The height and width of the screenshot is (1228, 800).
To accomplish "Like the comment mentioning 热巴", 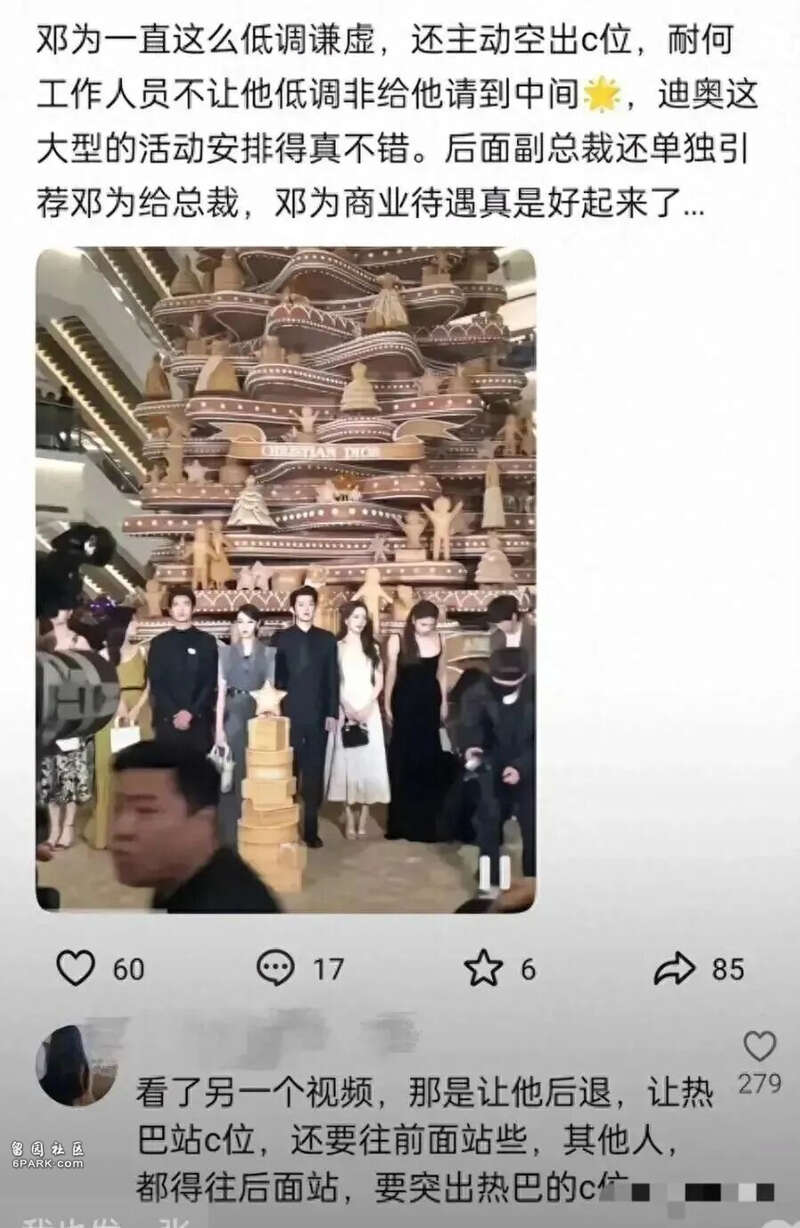I will click(760, 1047).
